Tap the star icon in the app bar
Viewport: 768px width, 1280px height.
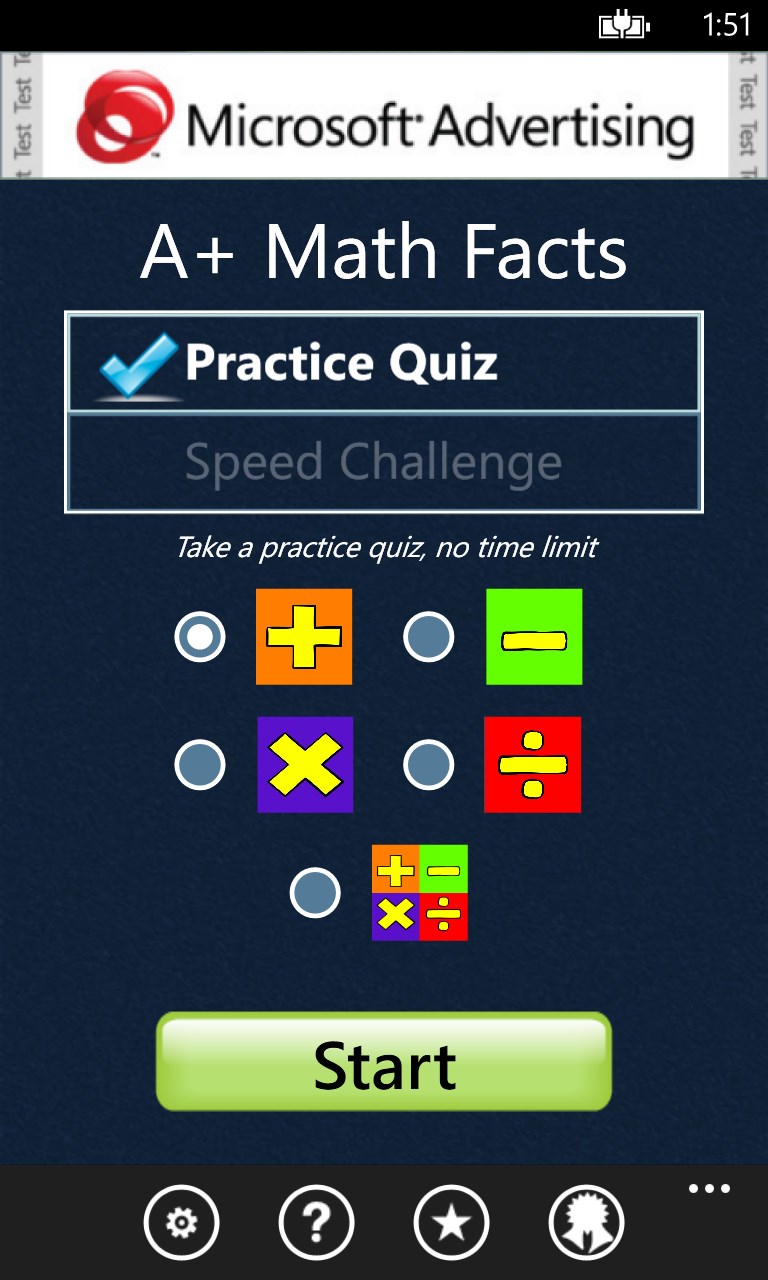point(451,1222)
